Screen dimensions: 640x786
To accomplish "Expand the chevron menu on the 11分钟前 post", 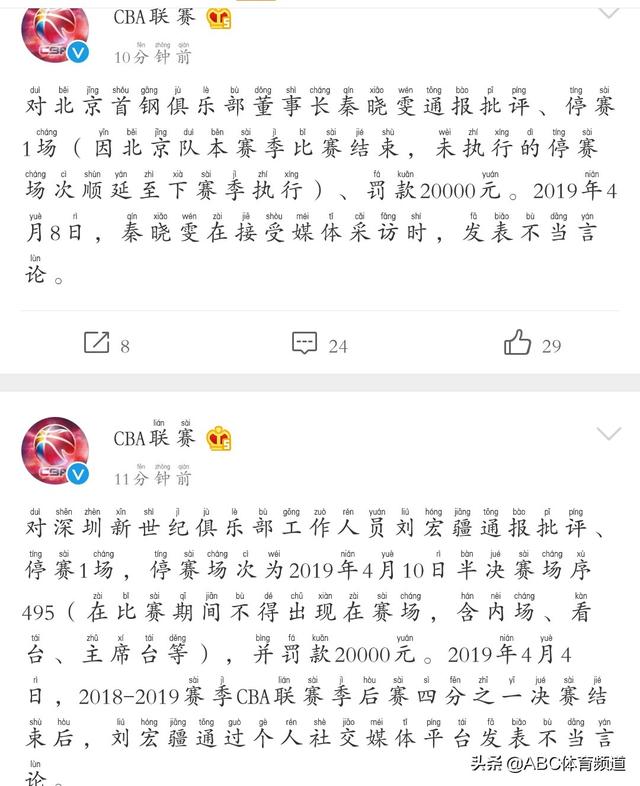I will click(x=608, y=433).
